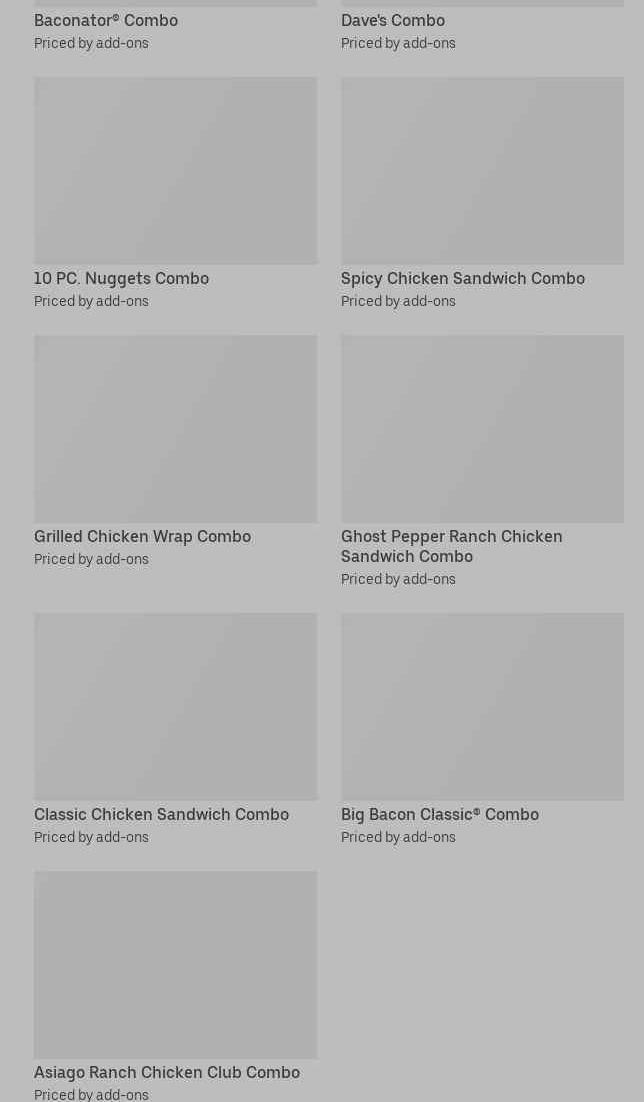Open Ghost Pepper Ranch Chicken Sandwich Combo
This screenshot has height=1102, width=644.
482,429
